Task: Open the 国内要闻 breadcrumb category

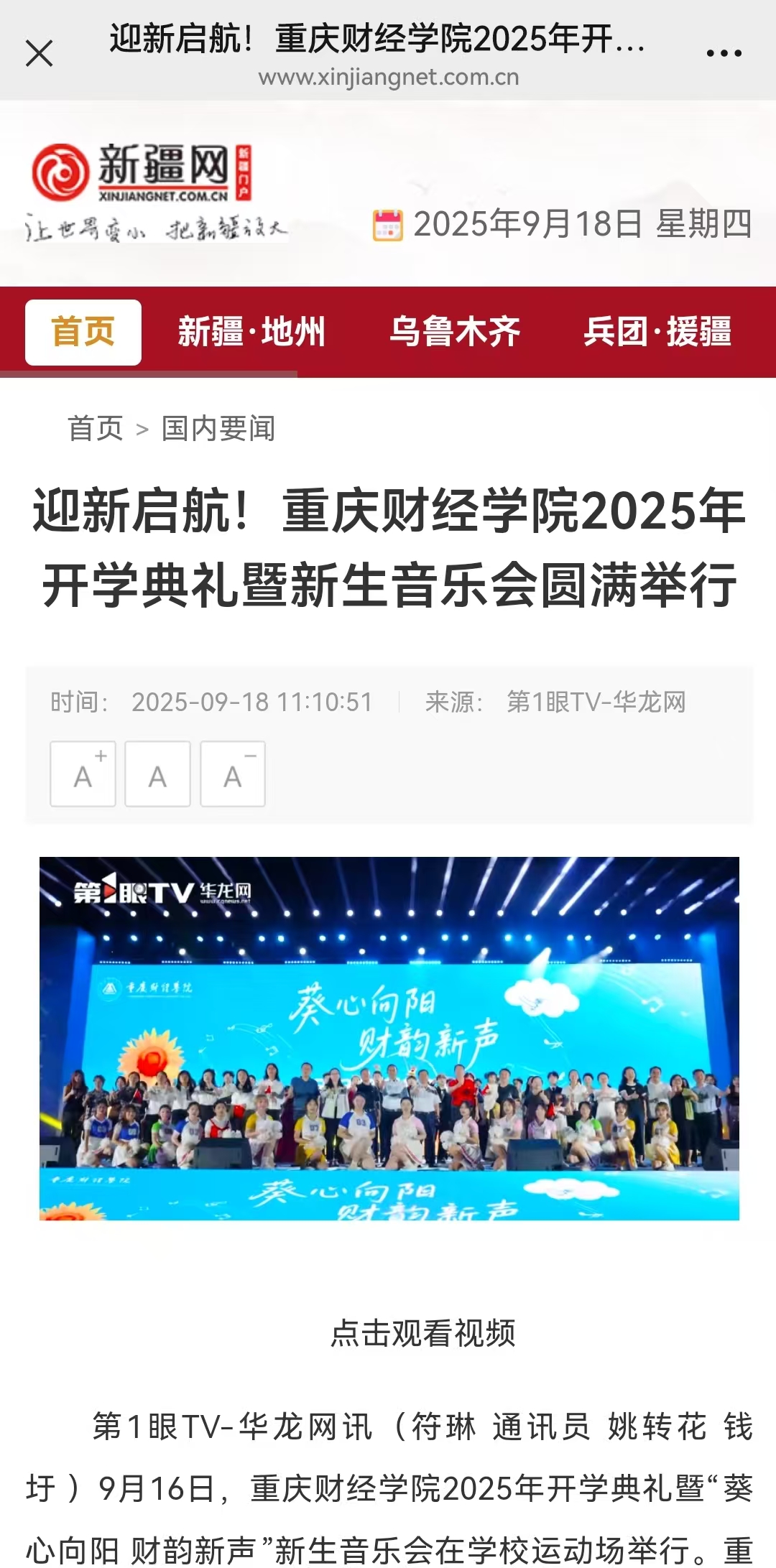Action: [x=218, y=429]
